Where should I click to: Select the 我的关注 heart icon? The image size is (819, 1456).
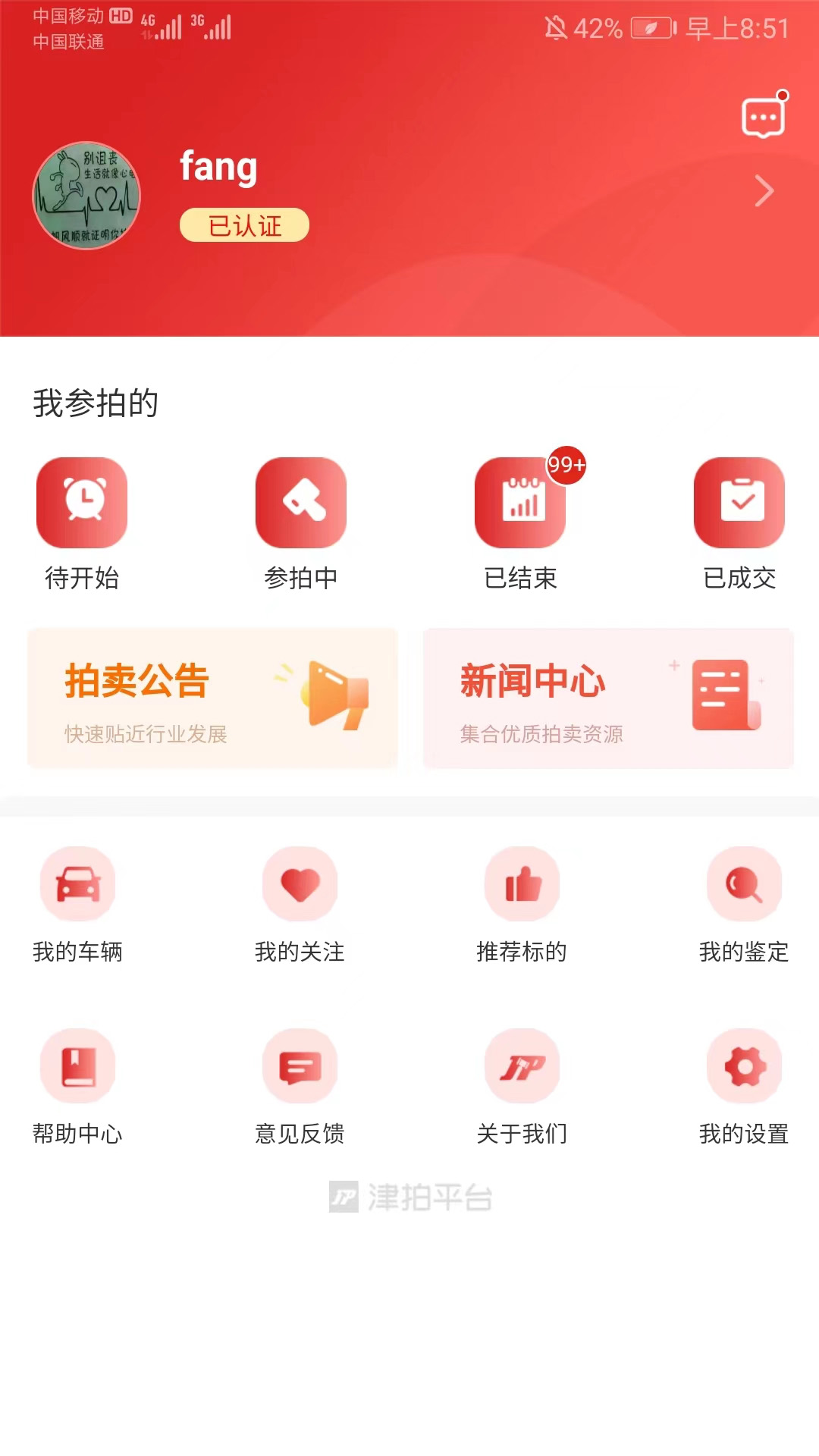[300, 883]
